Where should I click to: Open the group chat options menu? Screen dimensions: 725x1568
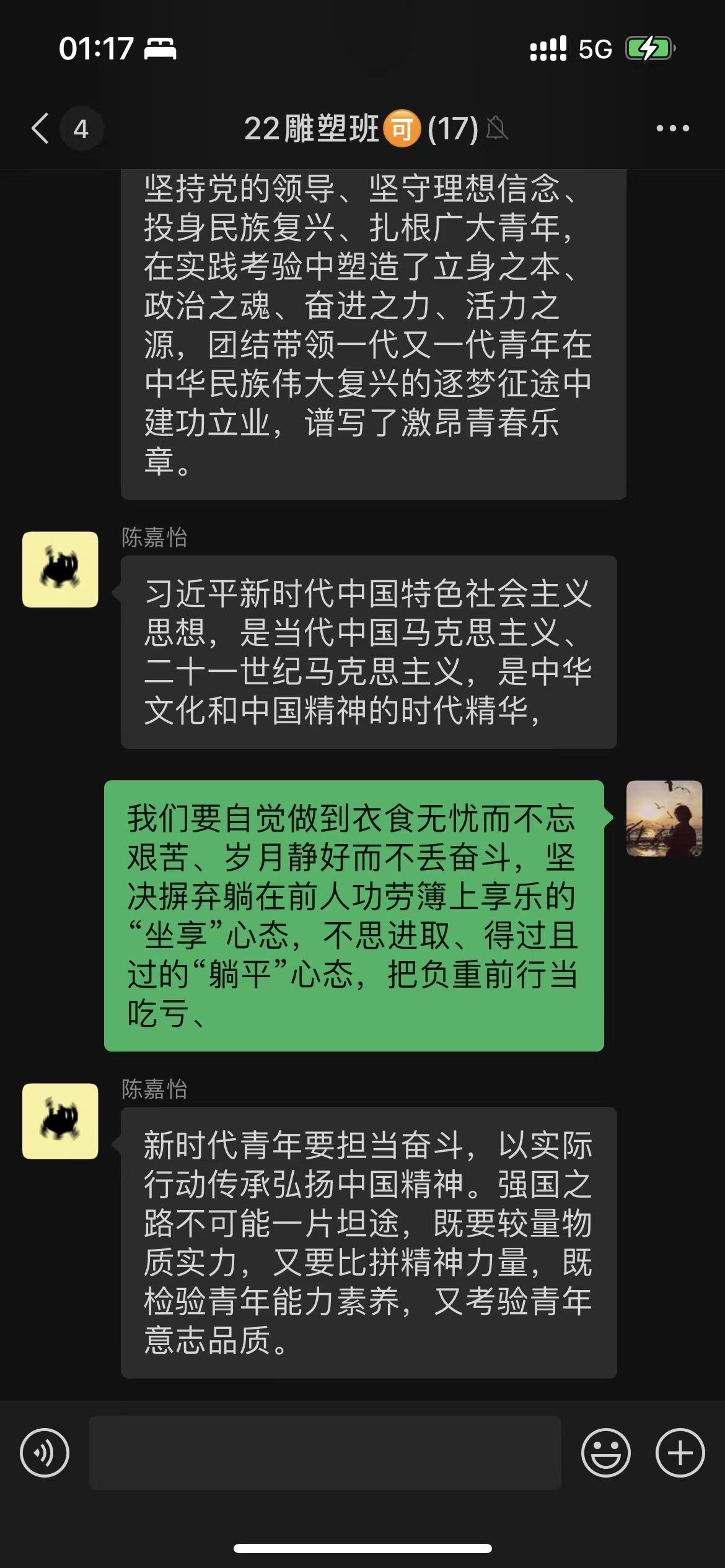click(672, 129)
